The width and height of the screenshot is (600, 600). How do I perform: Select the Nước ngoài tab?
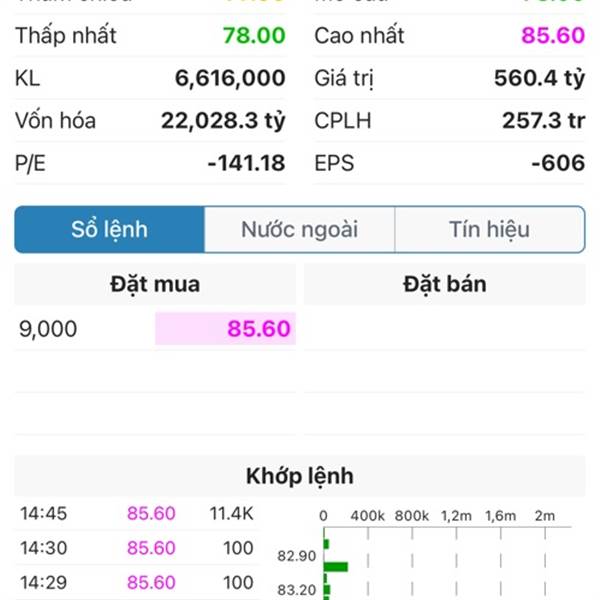pyautogui.click(x=299, y=230)
